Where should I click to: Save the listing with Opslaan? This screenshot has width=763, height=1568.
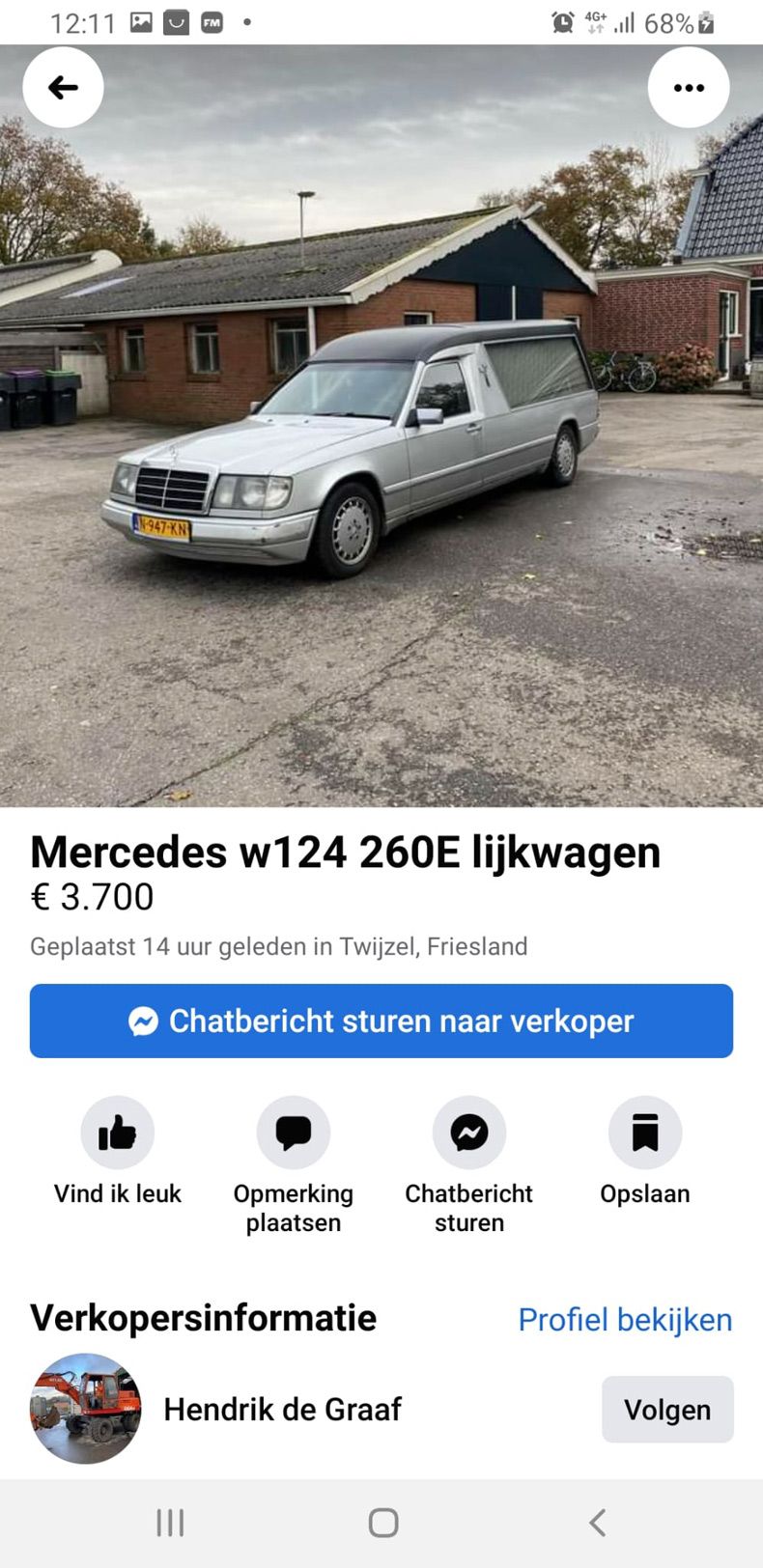644,1132
